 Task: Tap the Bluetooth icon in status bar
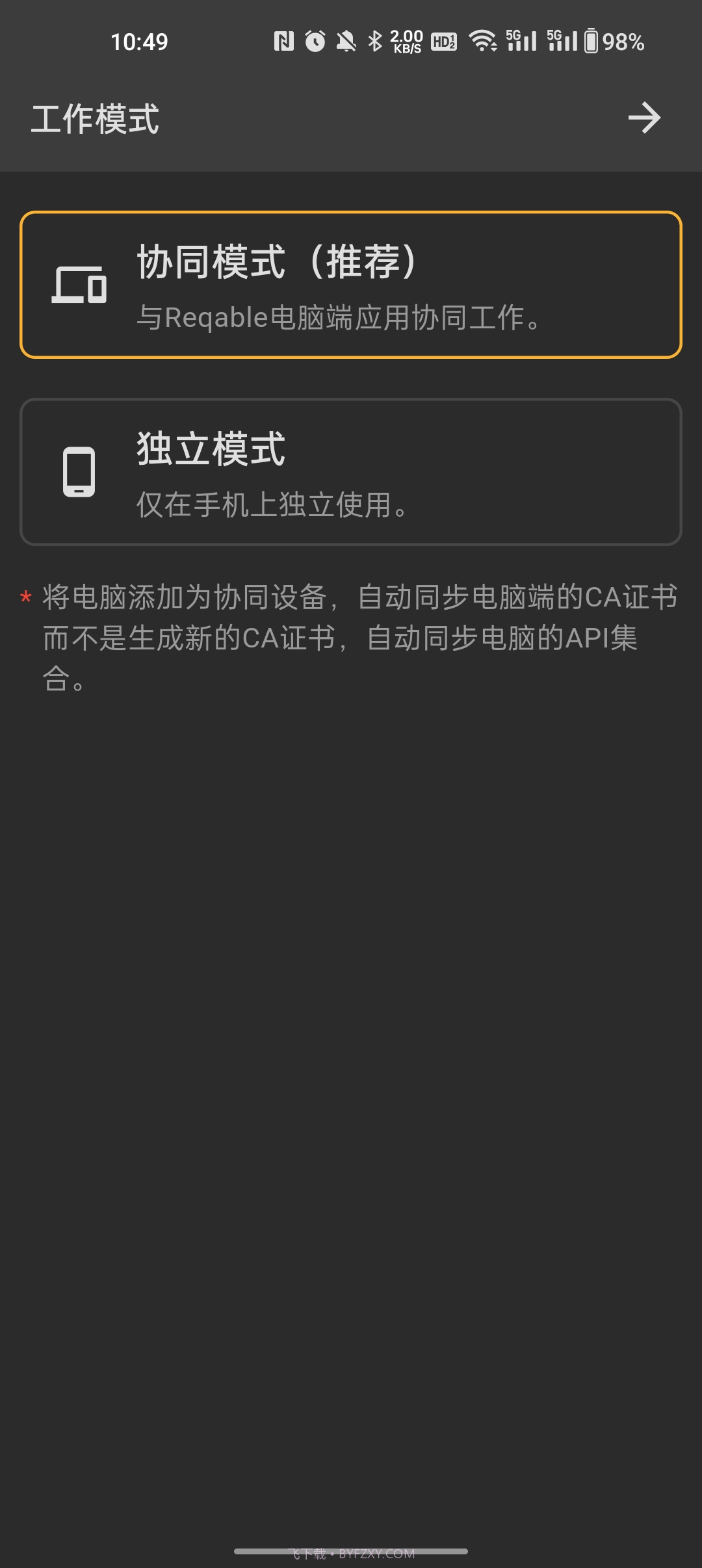click(x=376, y=41)
